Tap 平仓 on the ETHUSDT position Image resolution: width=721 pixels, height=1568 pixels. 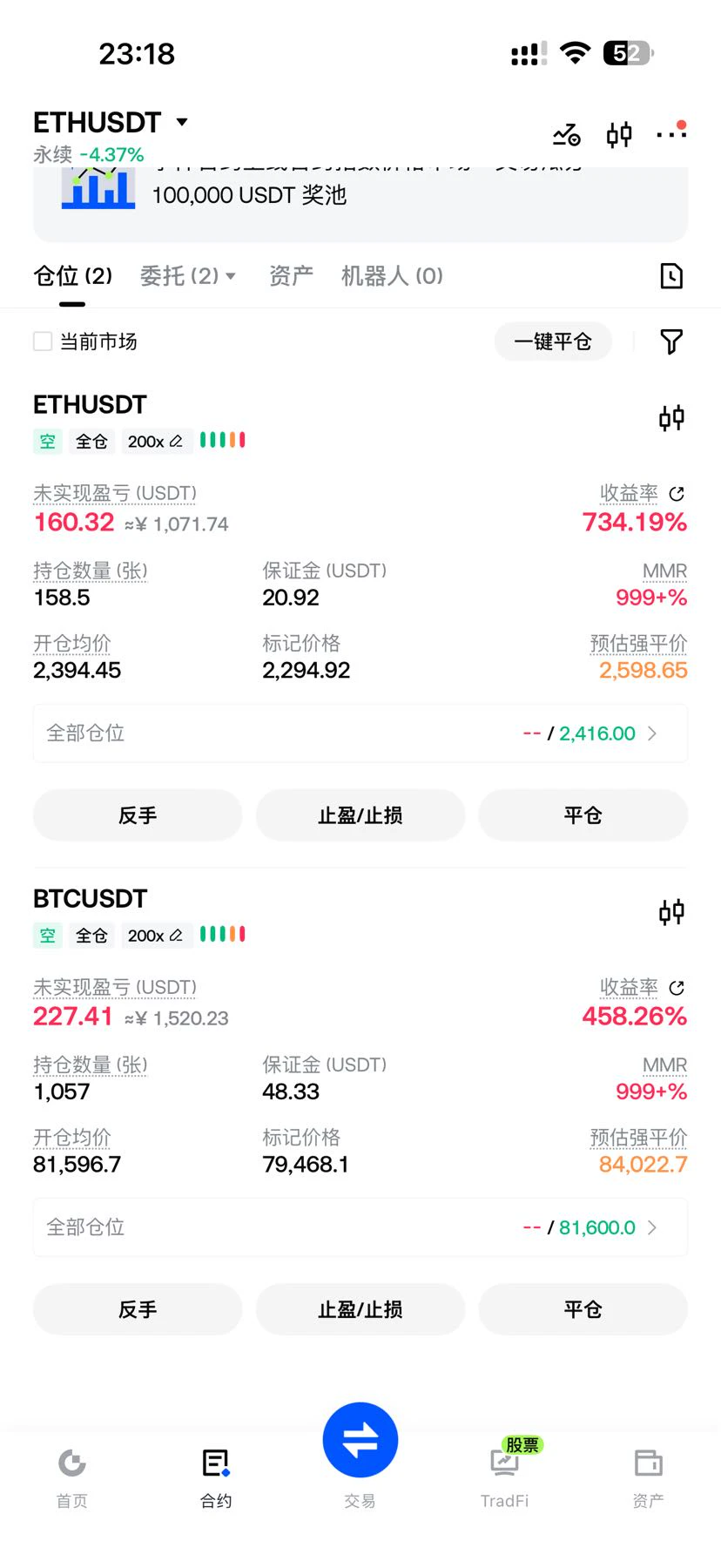583,815
